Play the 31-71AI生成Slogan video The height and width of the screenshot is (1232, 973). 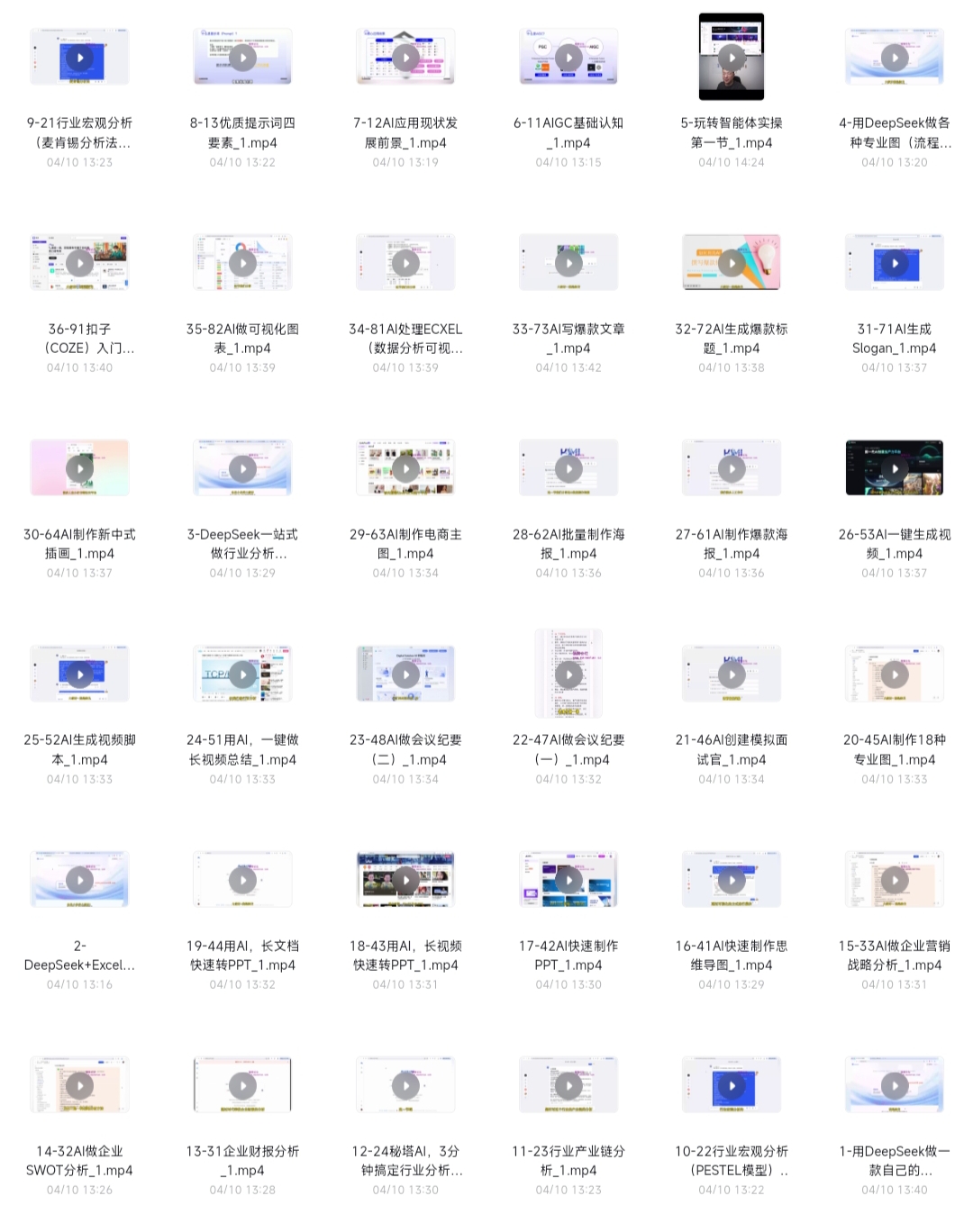pos(894,262)
